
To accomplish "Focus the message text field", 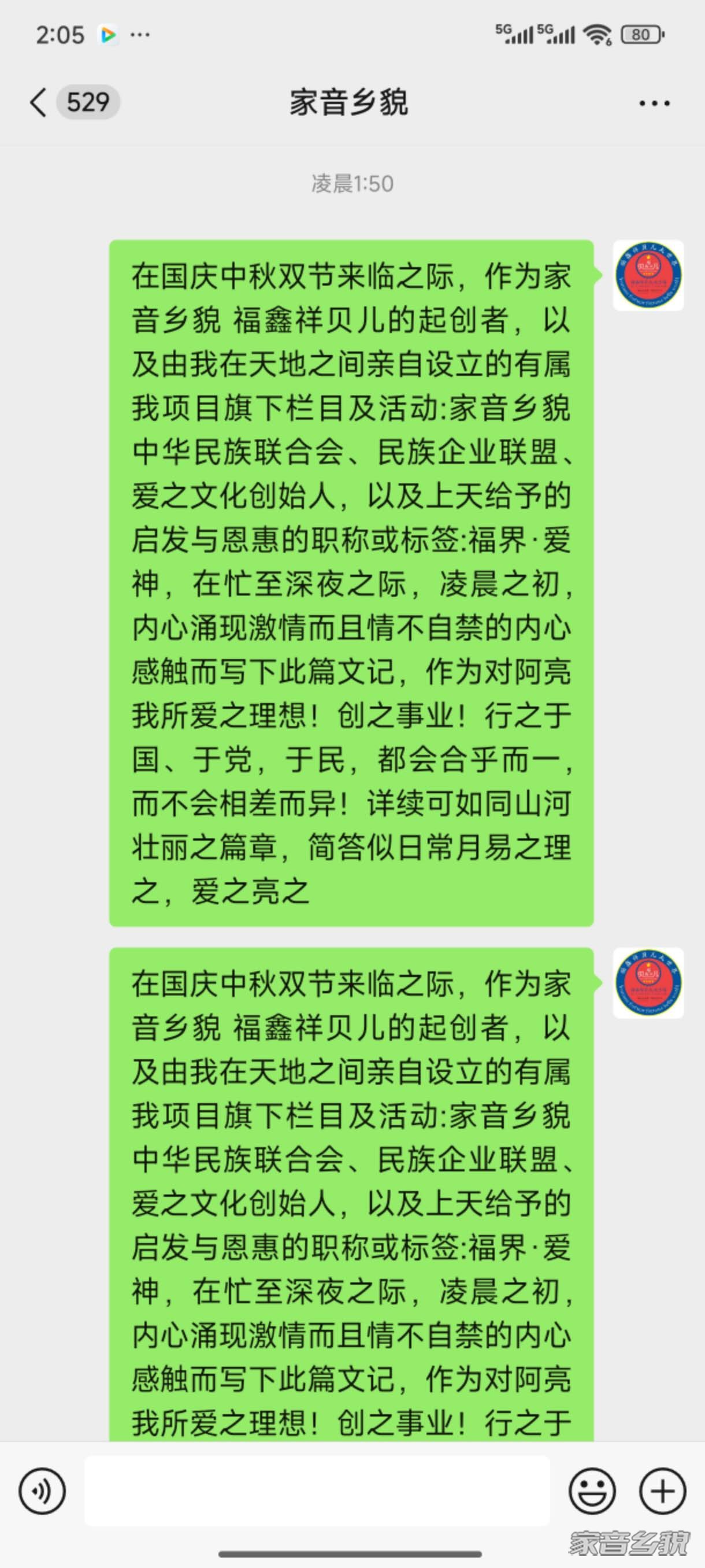I will point(316,1491).
